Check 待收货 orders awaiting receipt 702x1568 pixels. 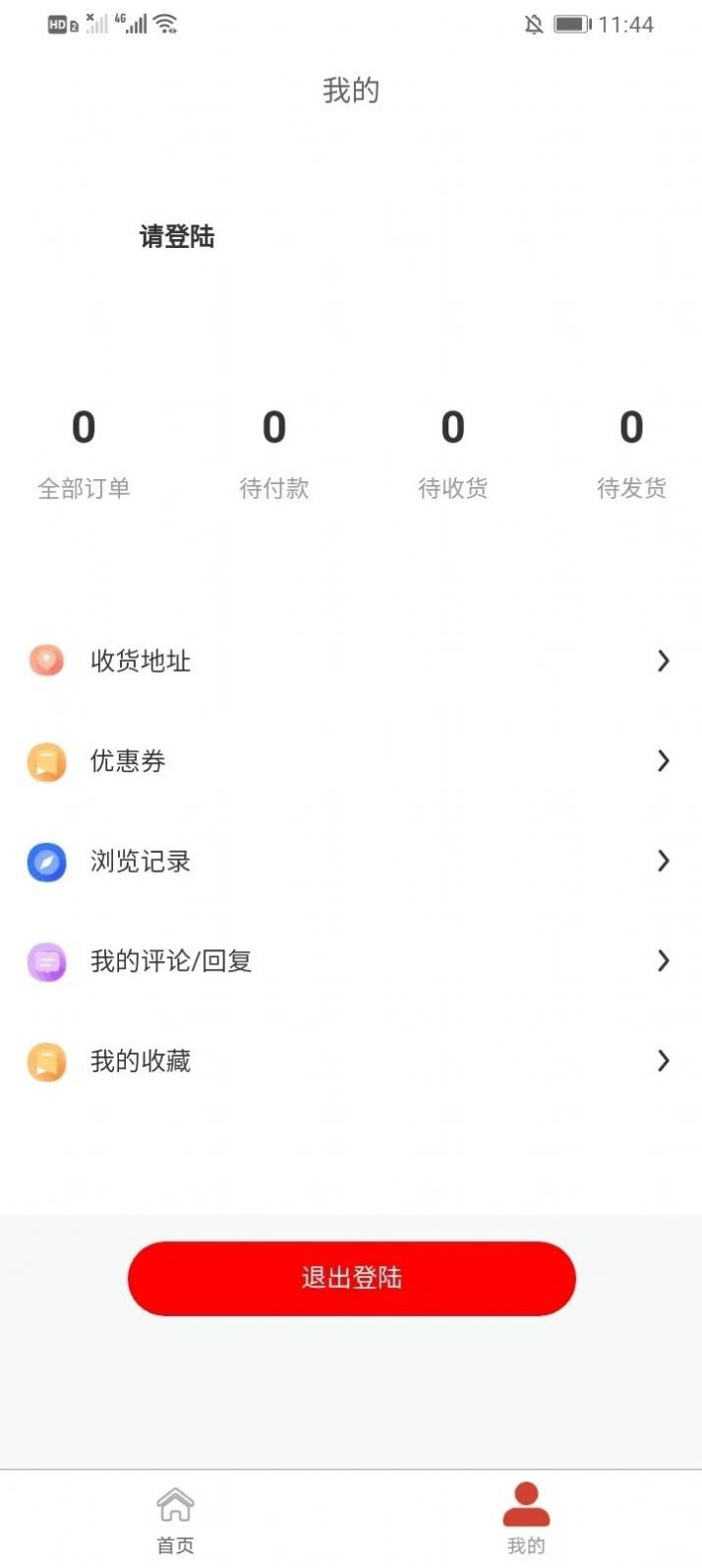click(452, 453)
